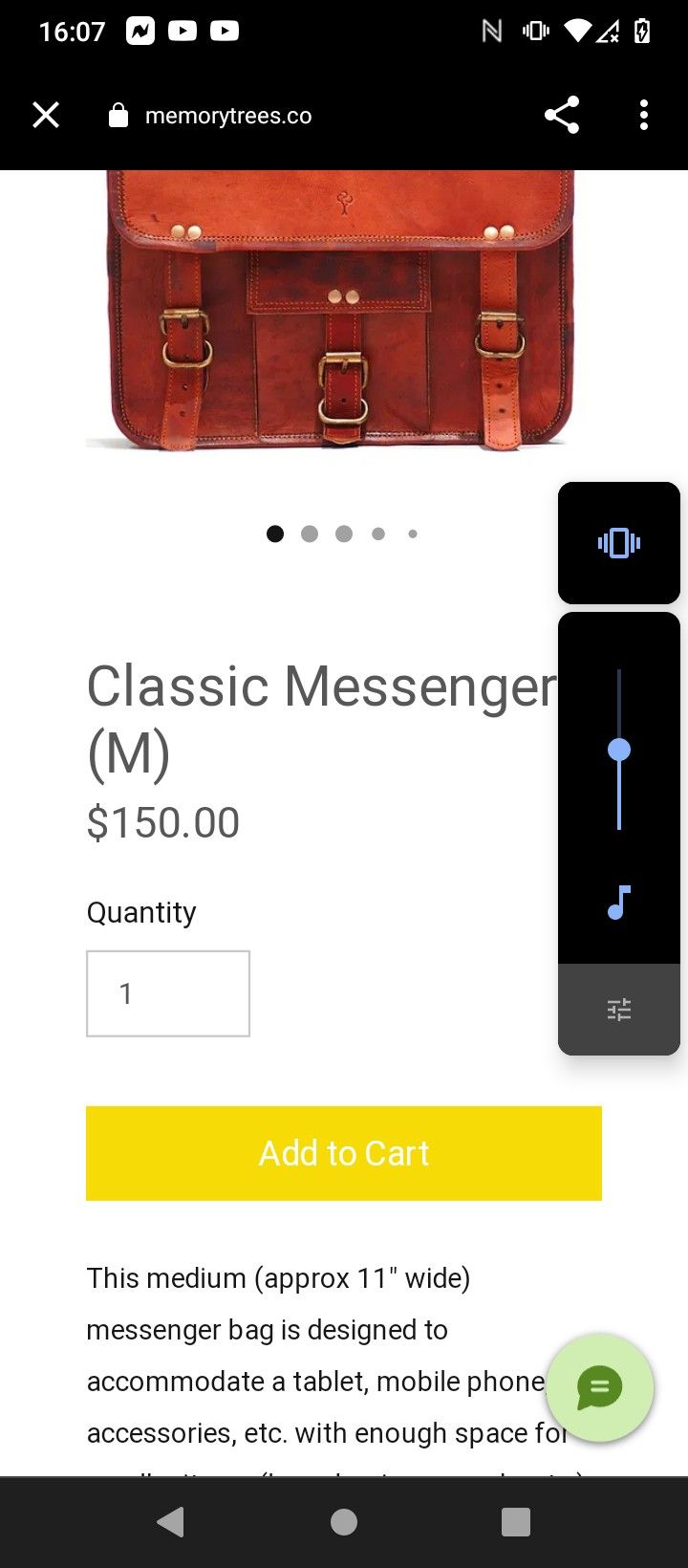Add Classic Messenger bag to cart
The width and height of the screenshot is (688, 1568).
pyautogui.click(x=344, y=1153)
